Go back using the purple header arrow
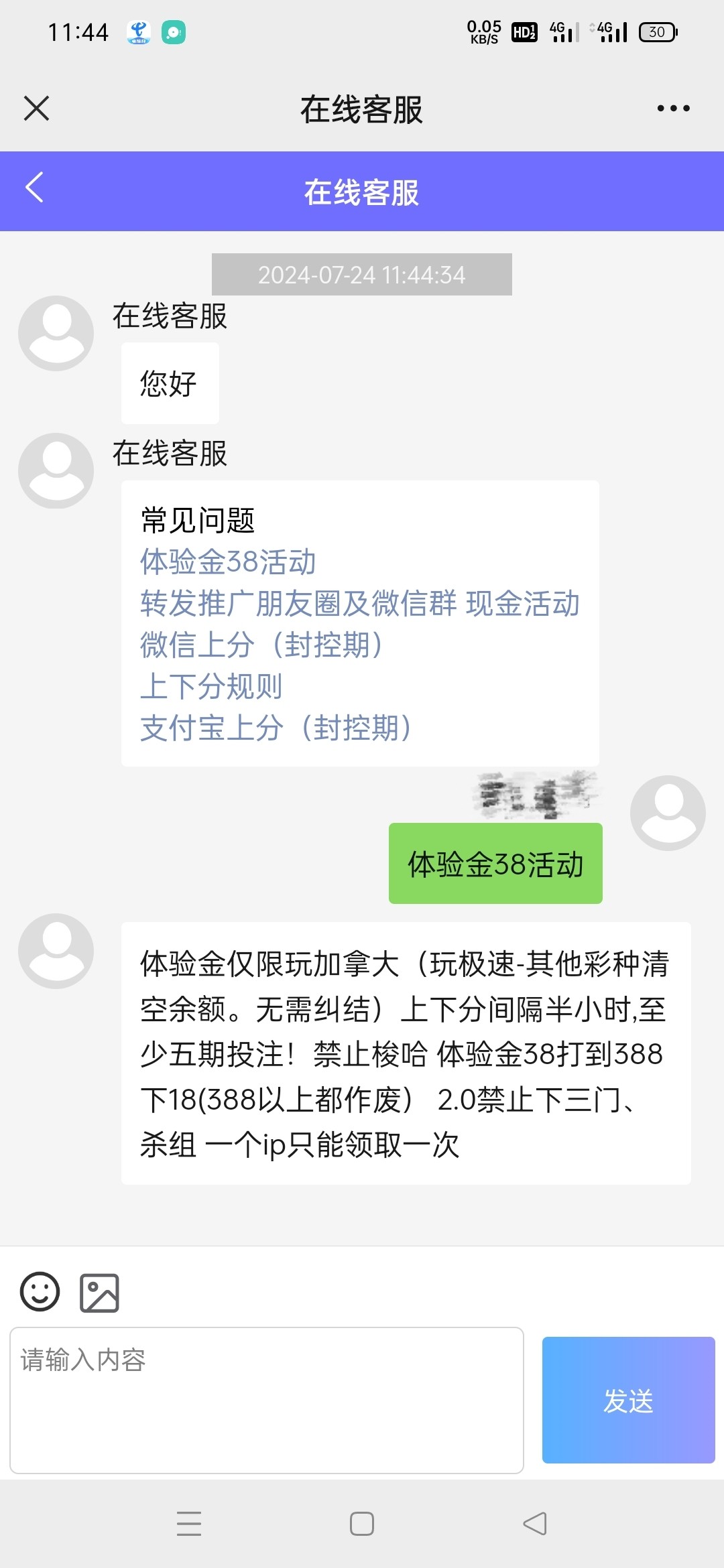 [35, 188]
